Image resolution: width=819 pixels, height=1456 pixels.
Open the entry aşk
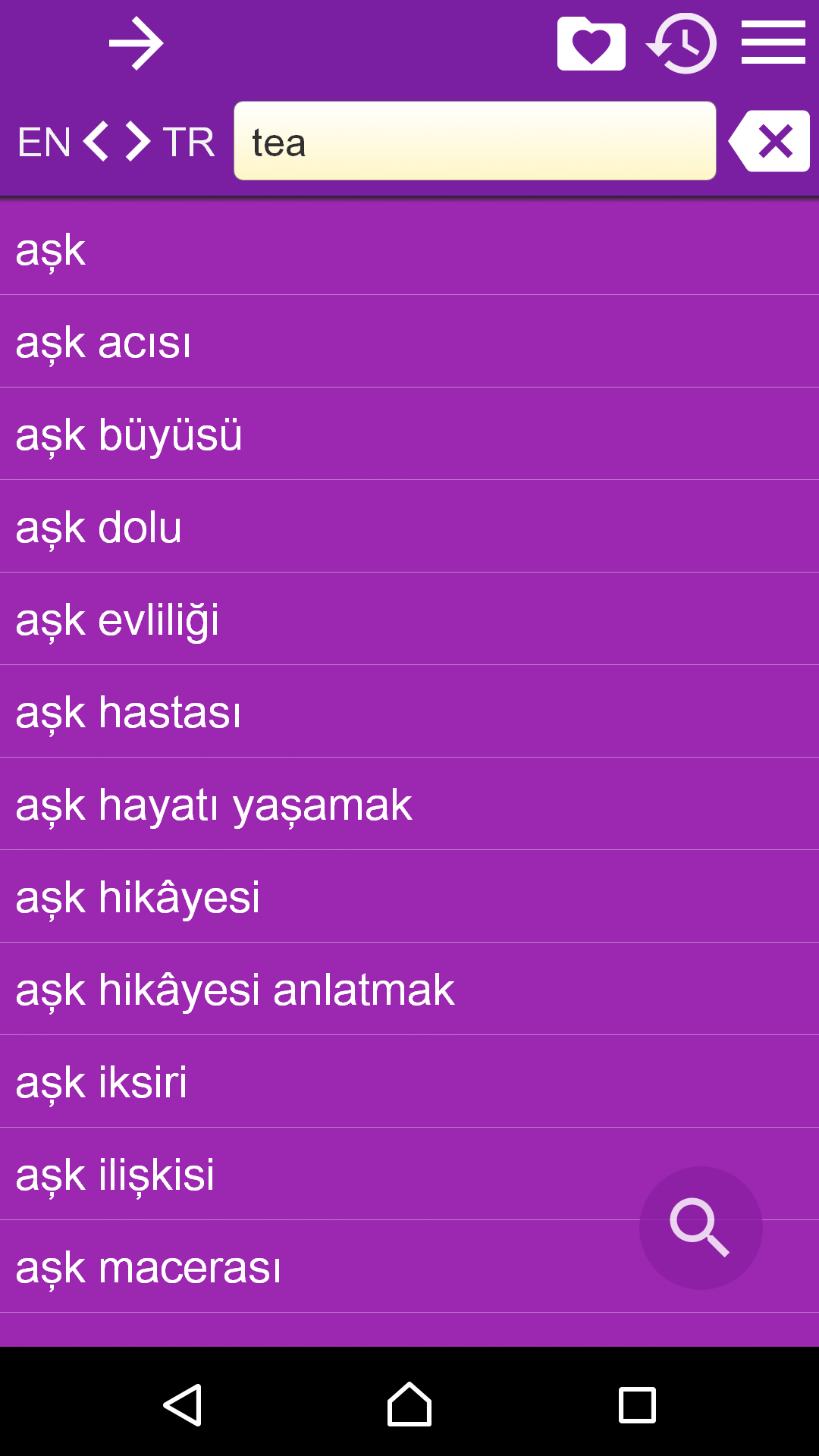tap(409, 249)
